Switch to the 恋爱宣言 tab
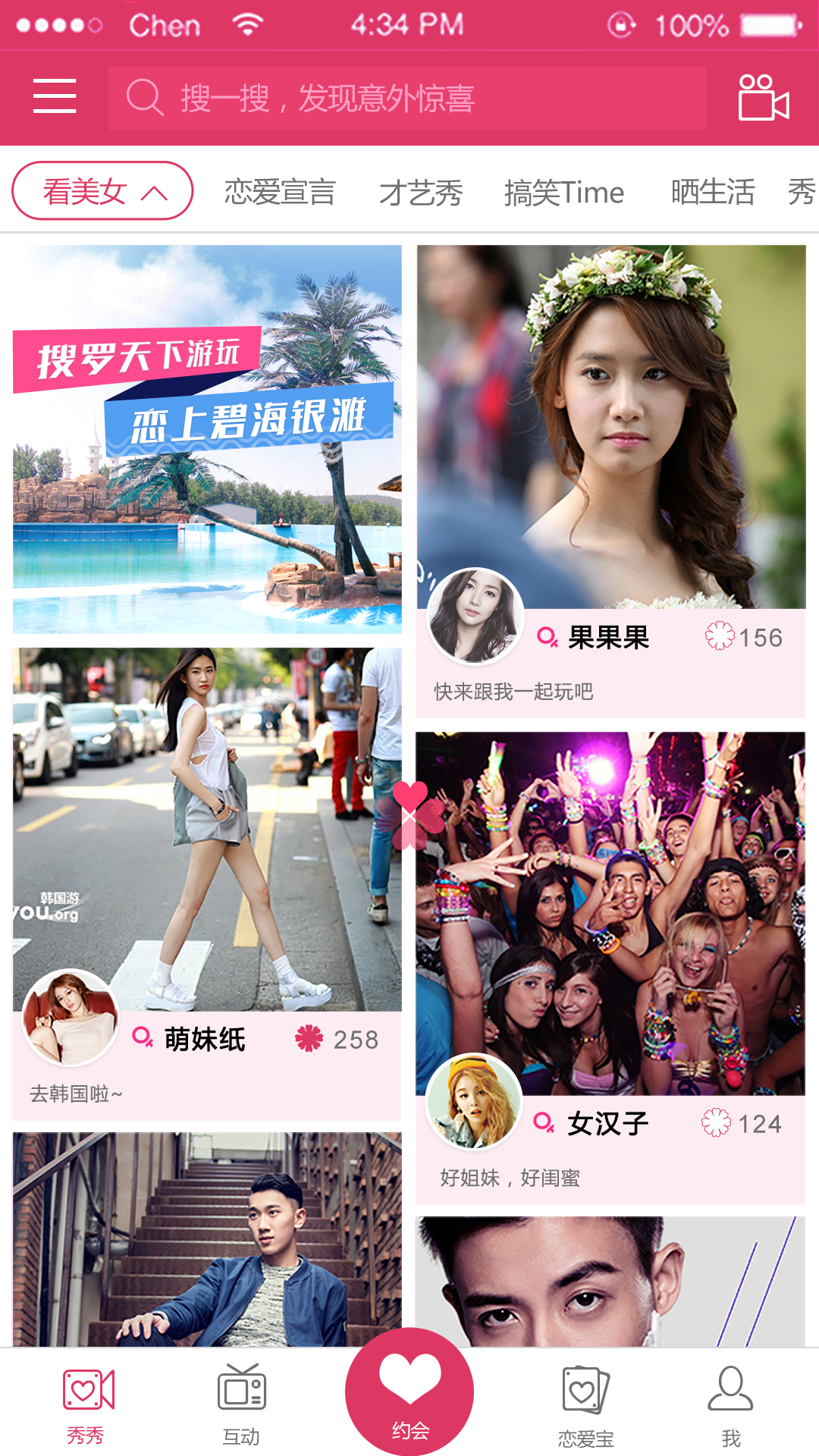 [x=280, y=193]
